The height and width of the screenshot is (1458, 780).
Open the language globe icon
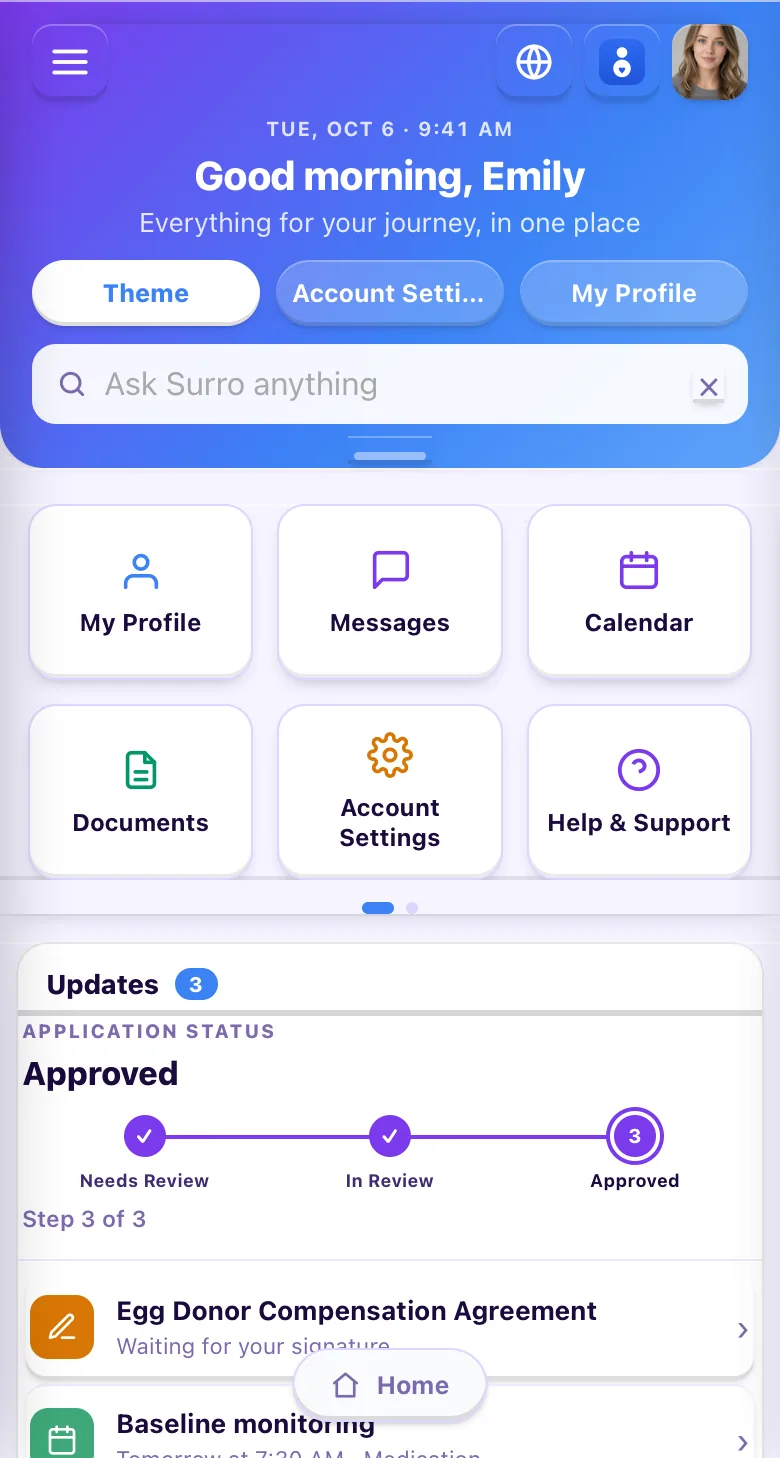pyautogui.click(x=534, y=62)
